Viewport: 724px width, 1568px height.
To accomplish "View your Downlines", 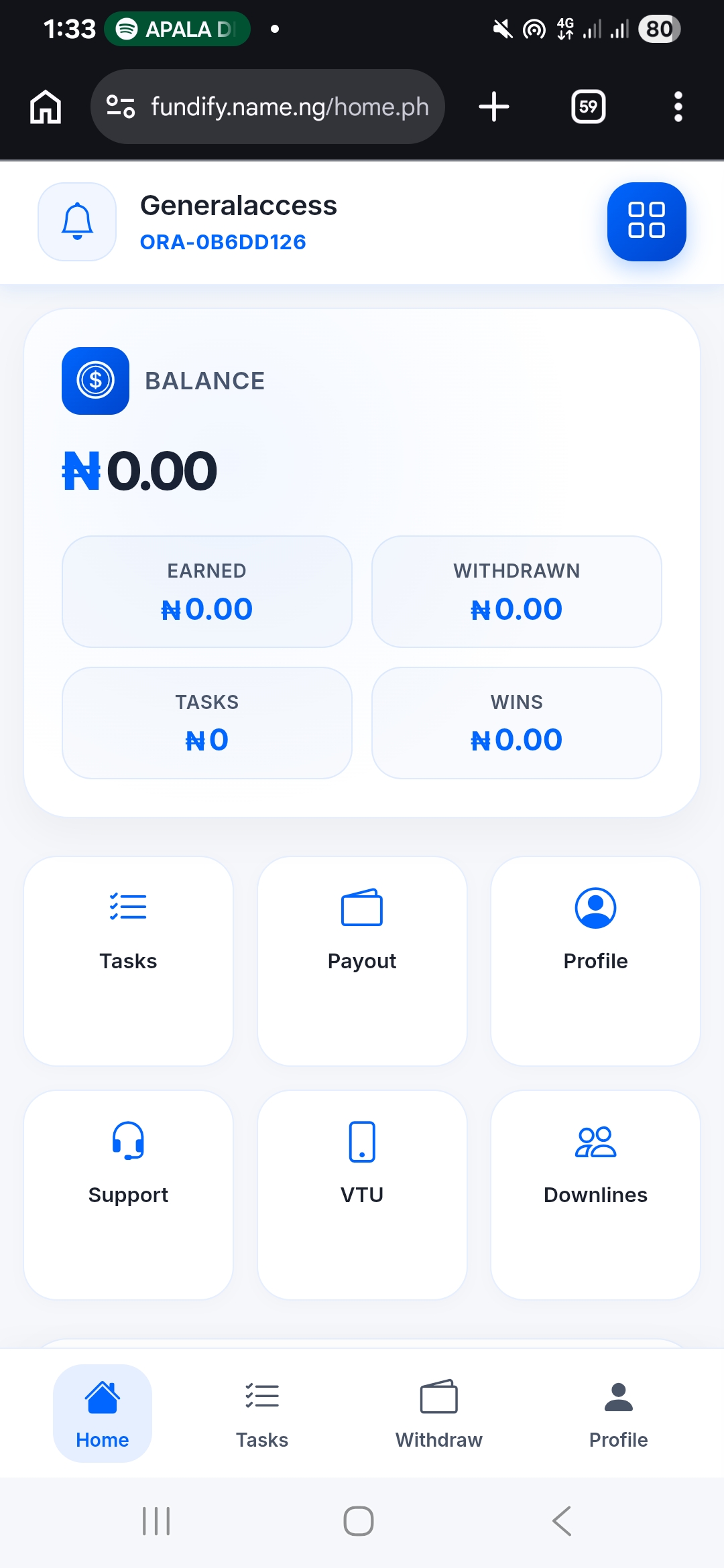I will [x=595, y=1194].
